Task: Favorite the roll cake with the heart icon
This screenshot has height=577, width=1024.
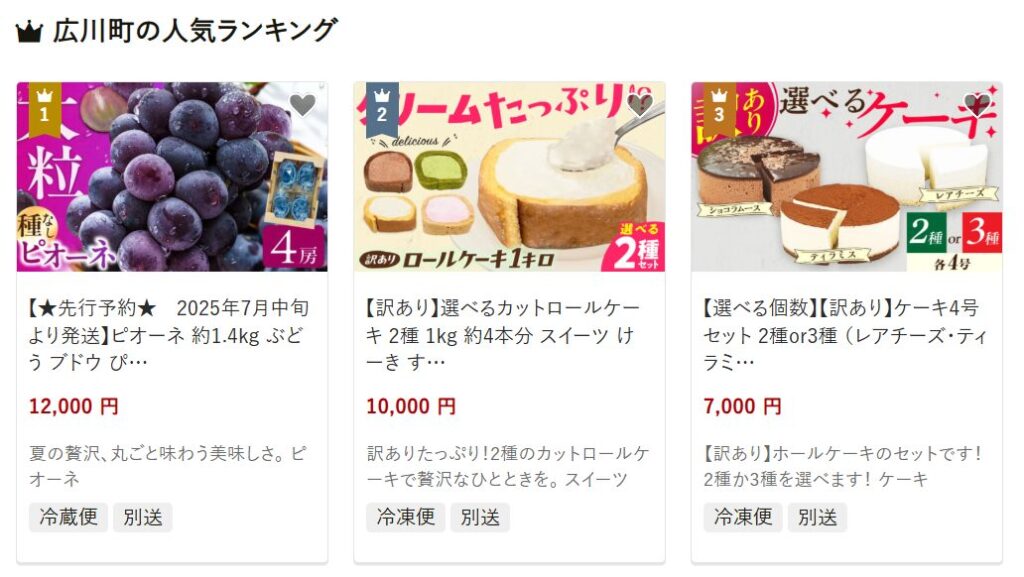Action: (x=639, y=105)
